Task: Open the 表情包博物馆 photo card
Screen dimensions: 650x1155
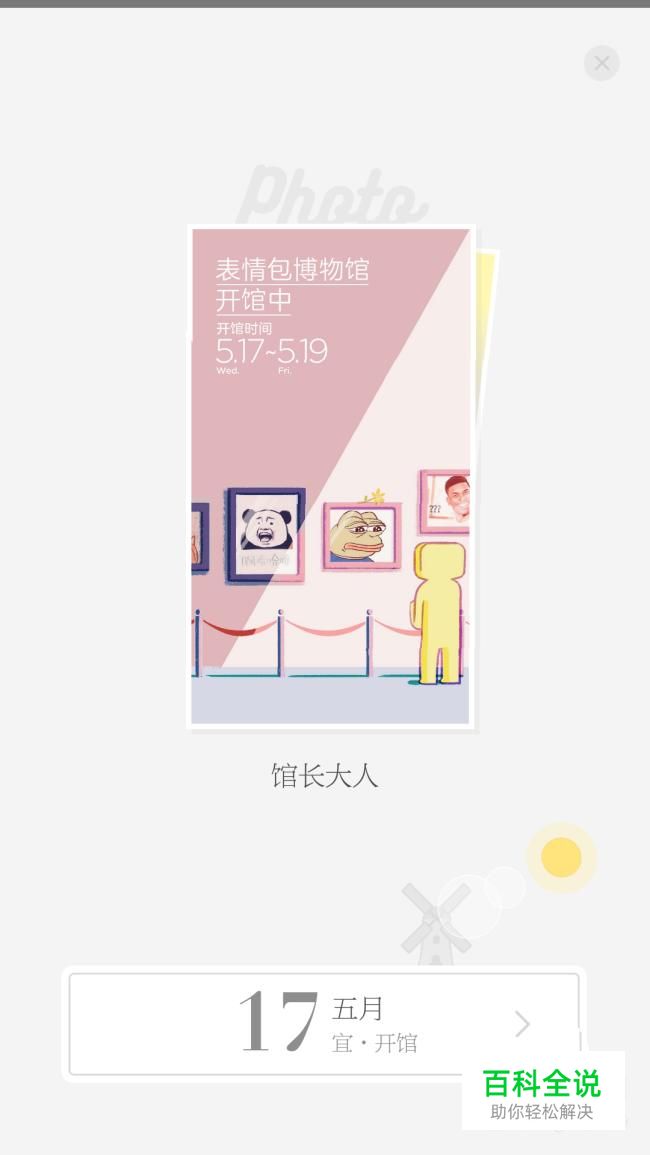Action: pos(330,476)
